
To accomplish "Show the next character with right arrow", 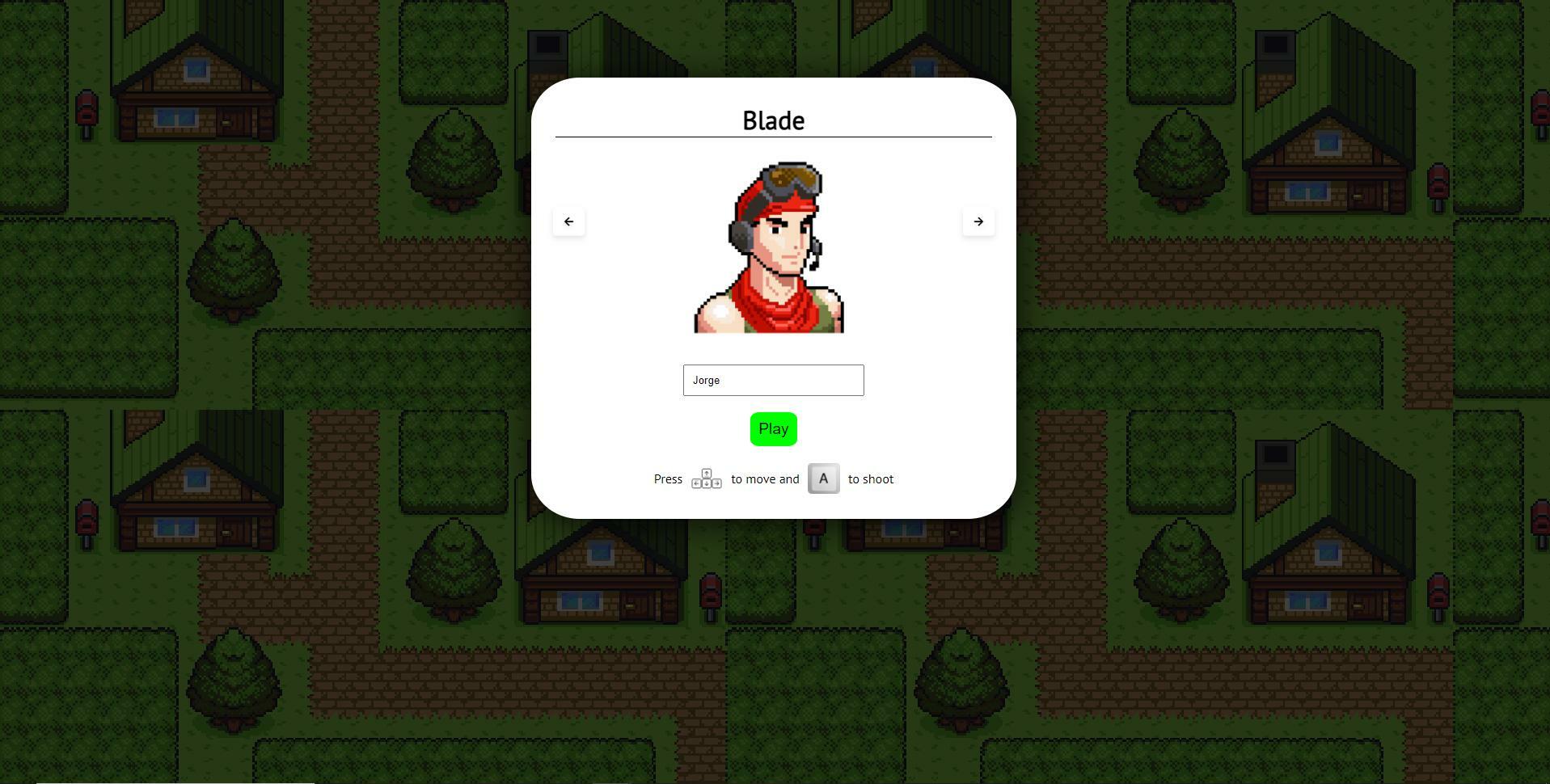I will pyautogui.click(x=978, y=221).
